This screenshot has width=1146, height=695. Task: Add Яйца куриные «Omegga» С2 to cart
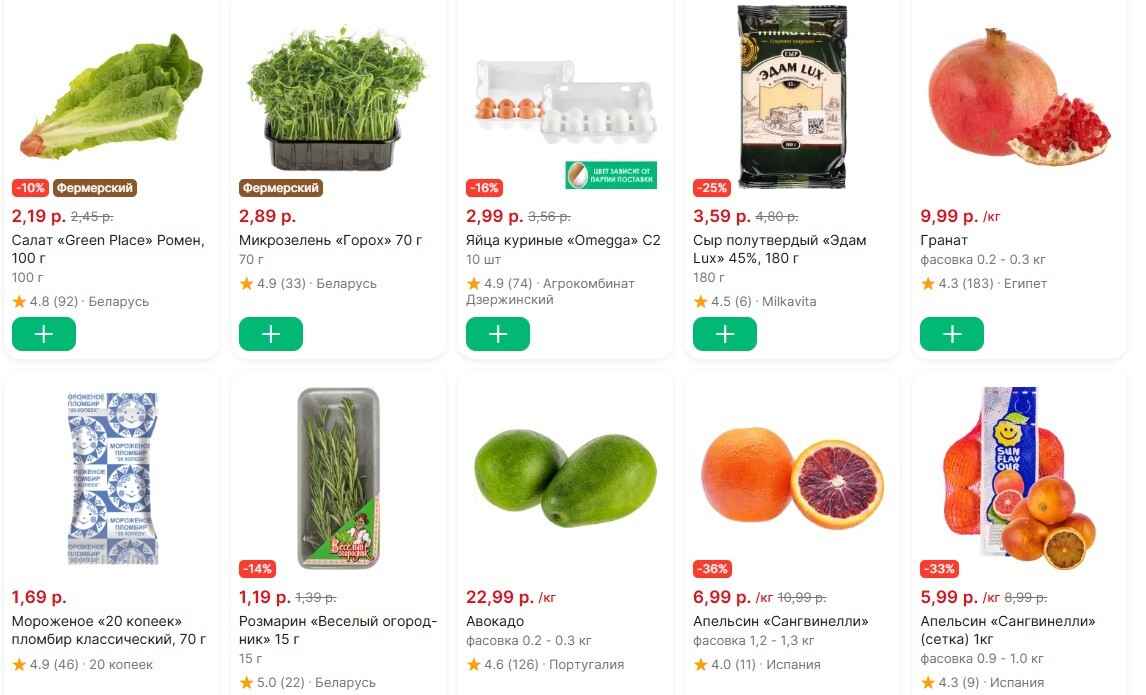pyautogui.click(x=497, y=334)
